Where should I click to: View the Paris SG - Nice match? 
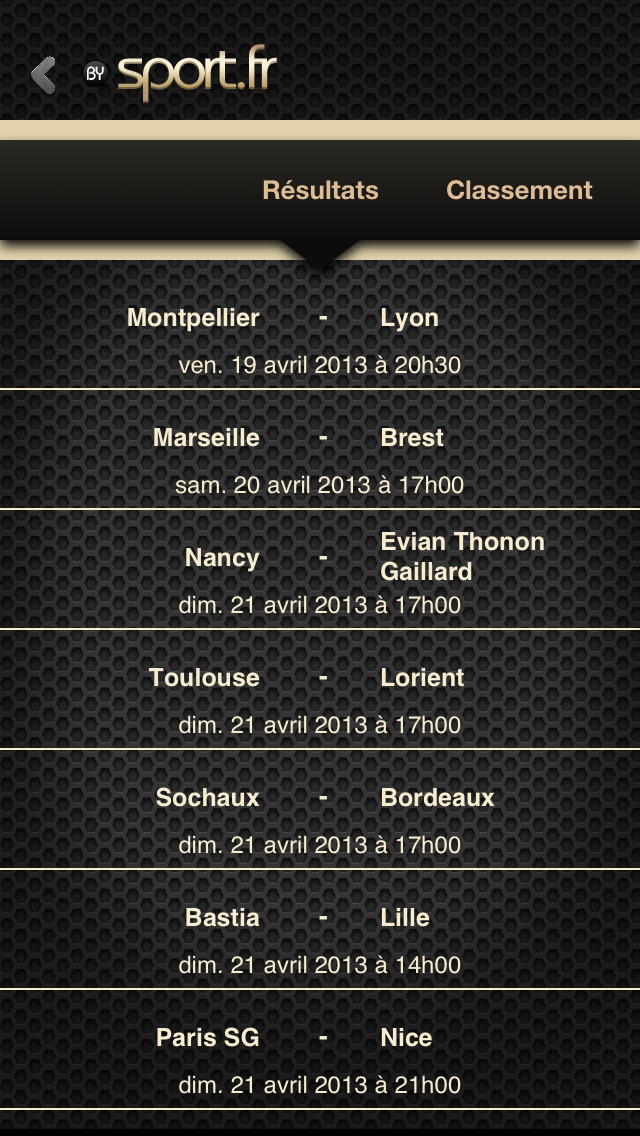tap(320, 1049)
